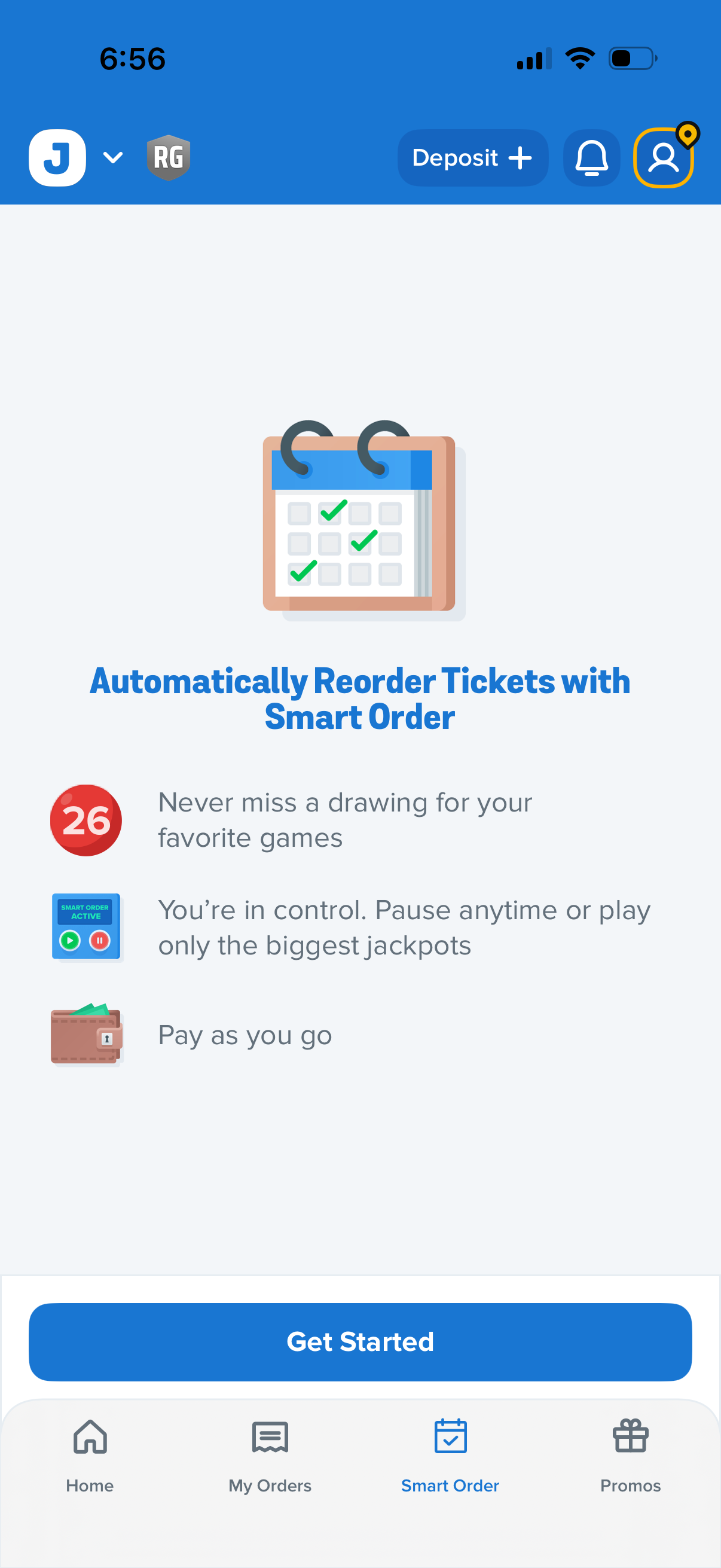Expand the J state selector dropdown
Image resolution: width=721 pixels, height=1568 pixels.
tap(112, 158)
